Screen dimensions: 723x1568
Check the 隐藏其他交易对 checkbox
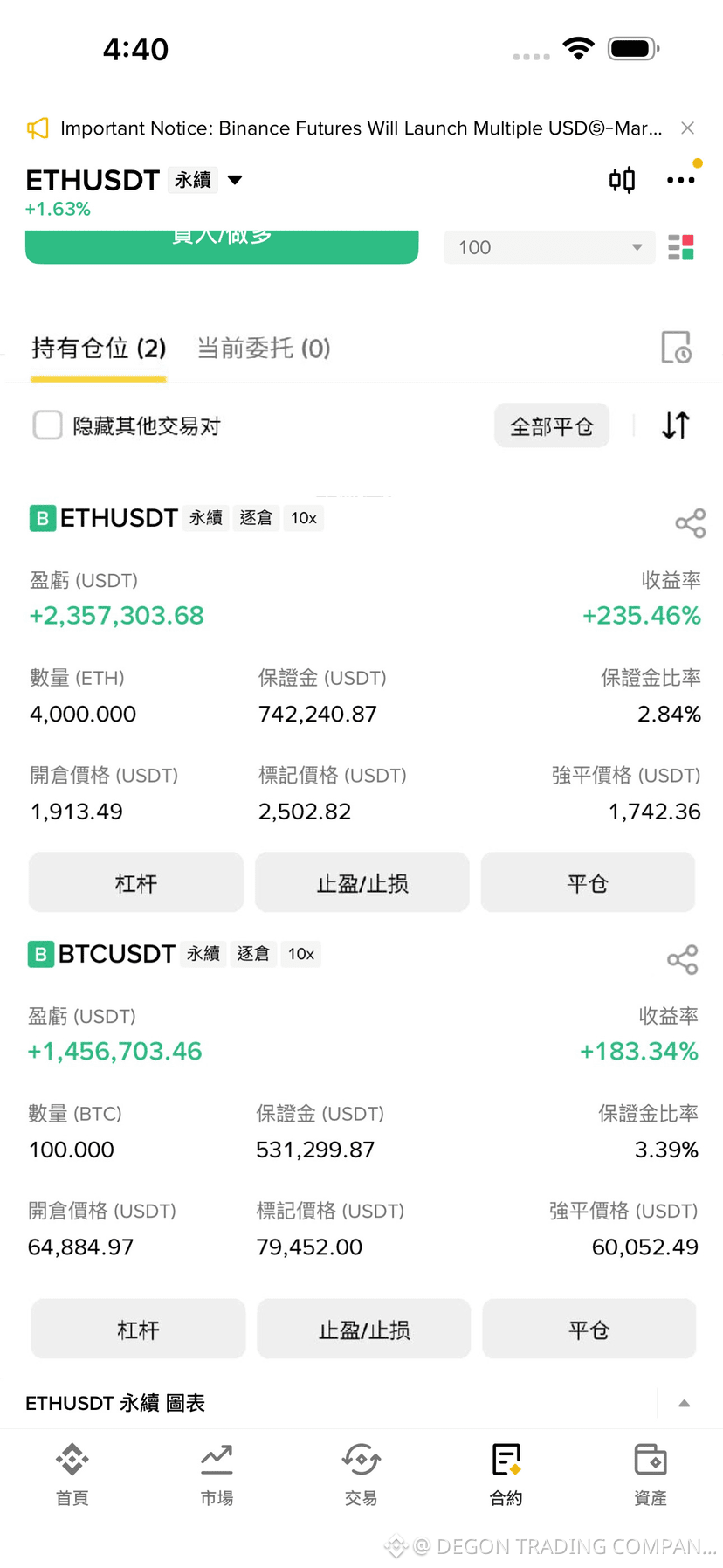coord(47,425)
